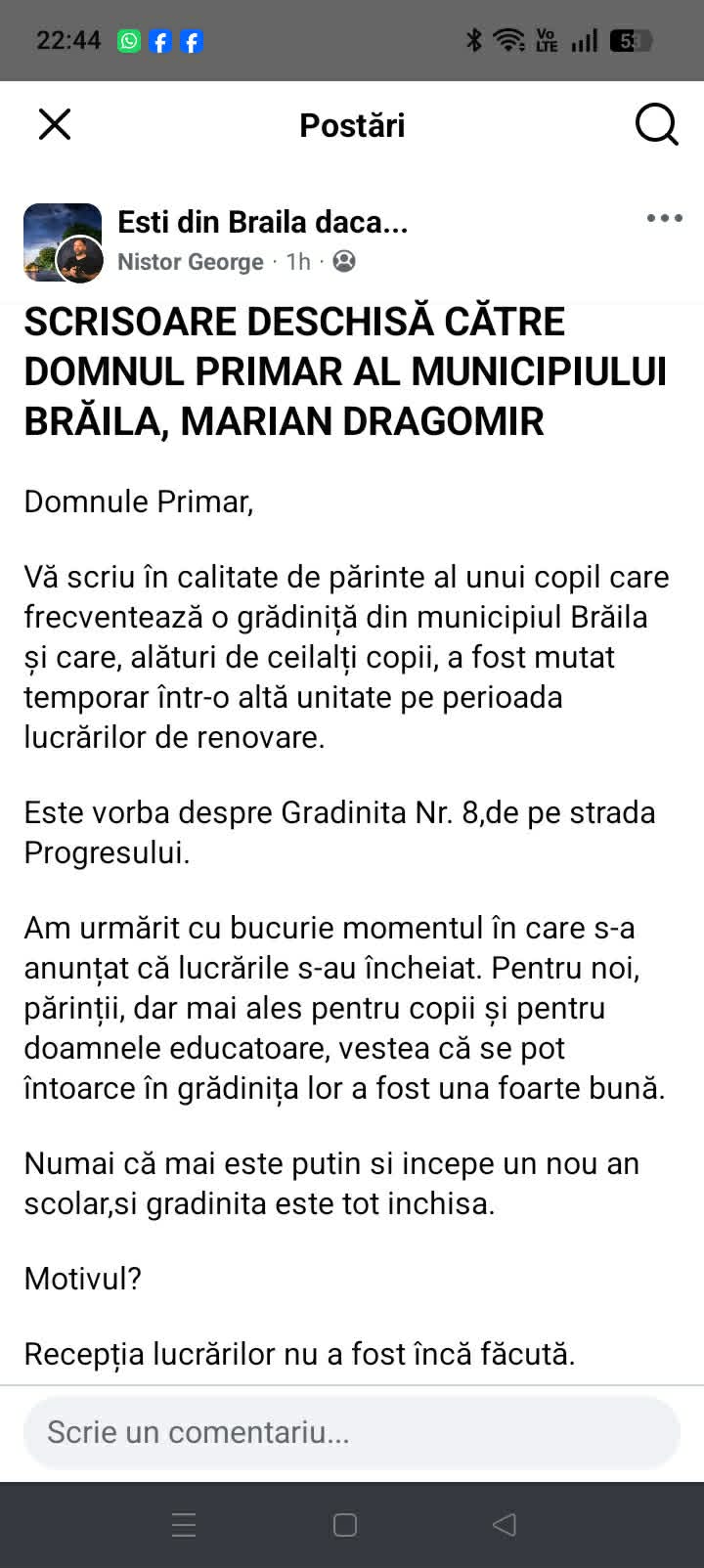Go back using system back button
Image resolution: width=704 pixels, height=1568 pixels.
(505, 1525)
